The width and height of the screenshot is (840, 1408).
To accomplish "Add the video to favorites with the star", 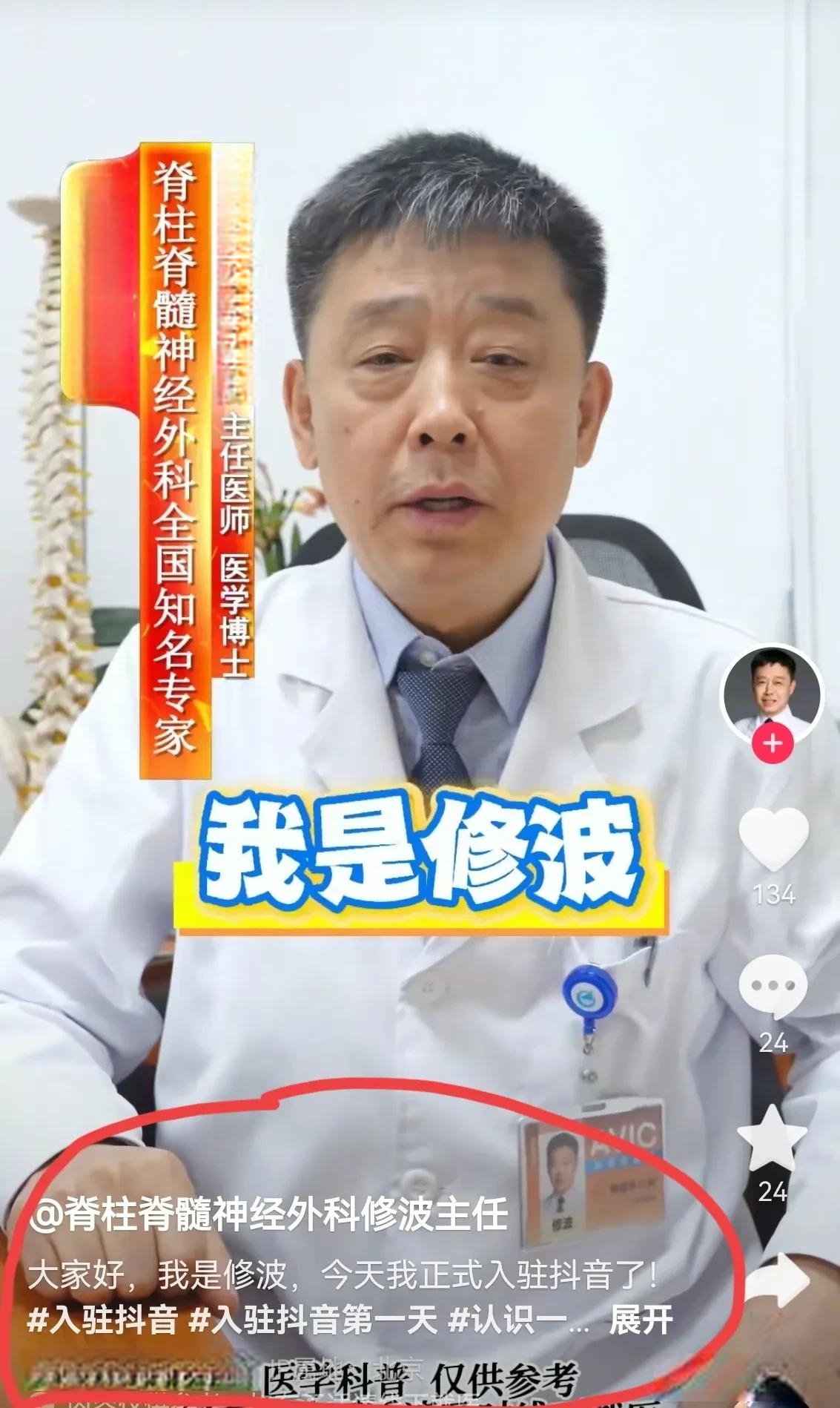I will click(x=773, y=1138).
